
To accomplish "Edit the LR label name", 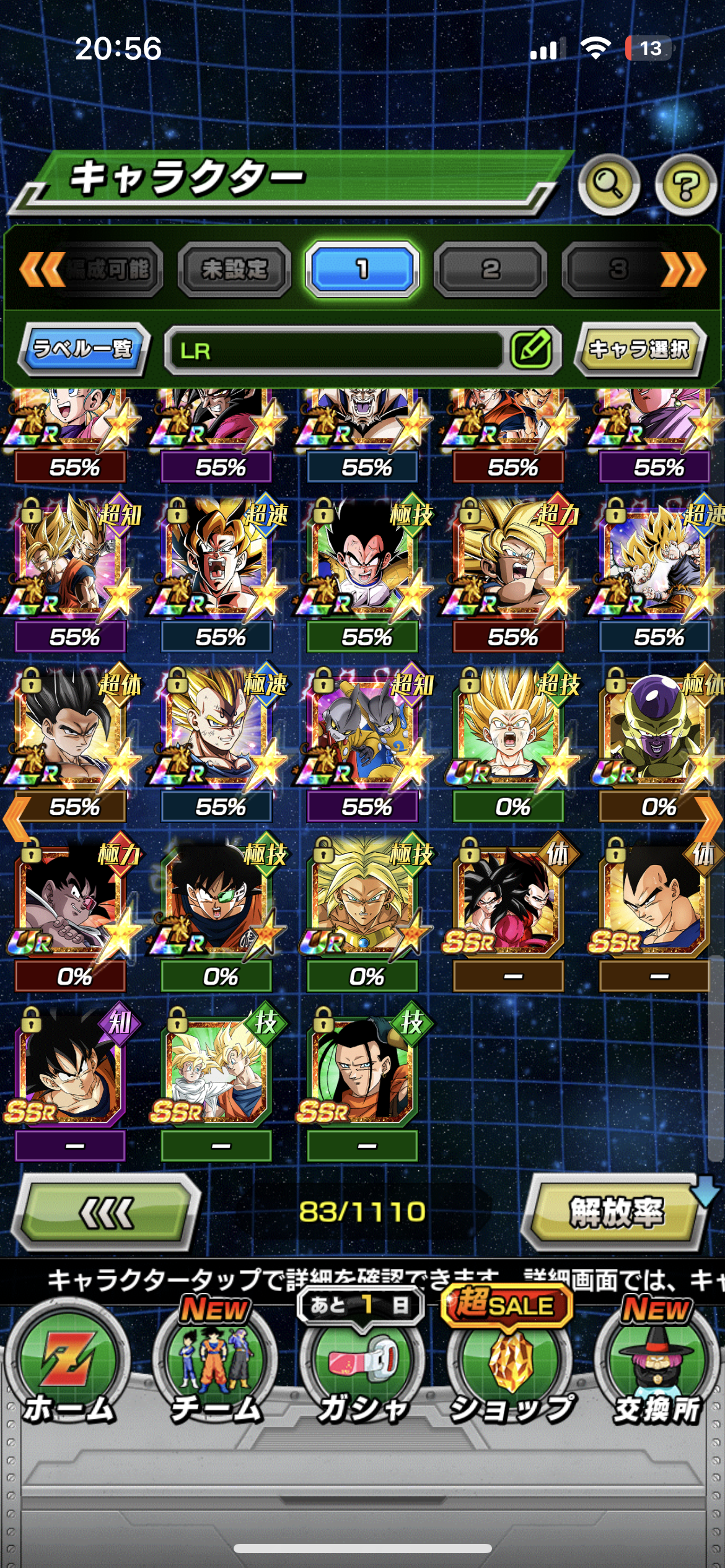I will click(x=532, y=350).
